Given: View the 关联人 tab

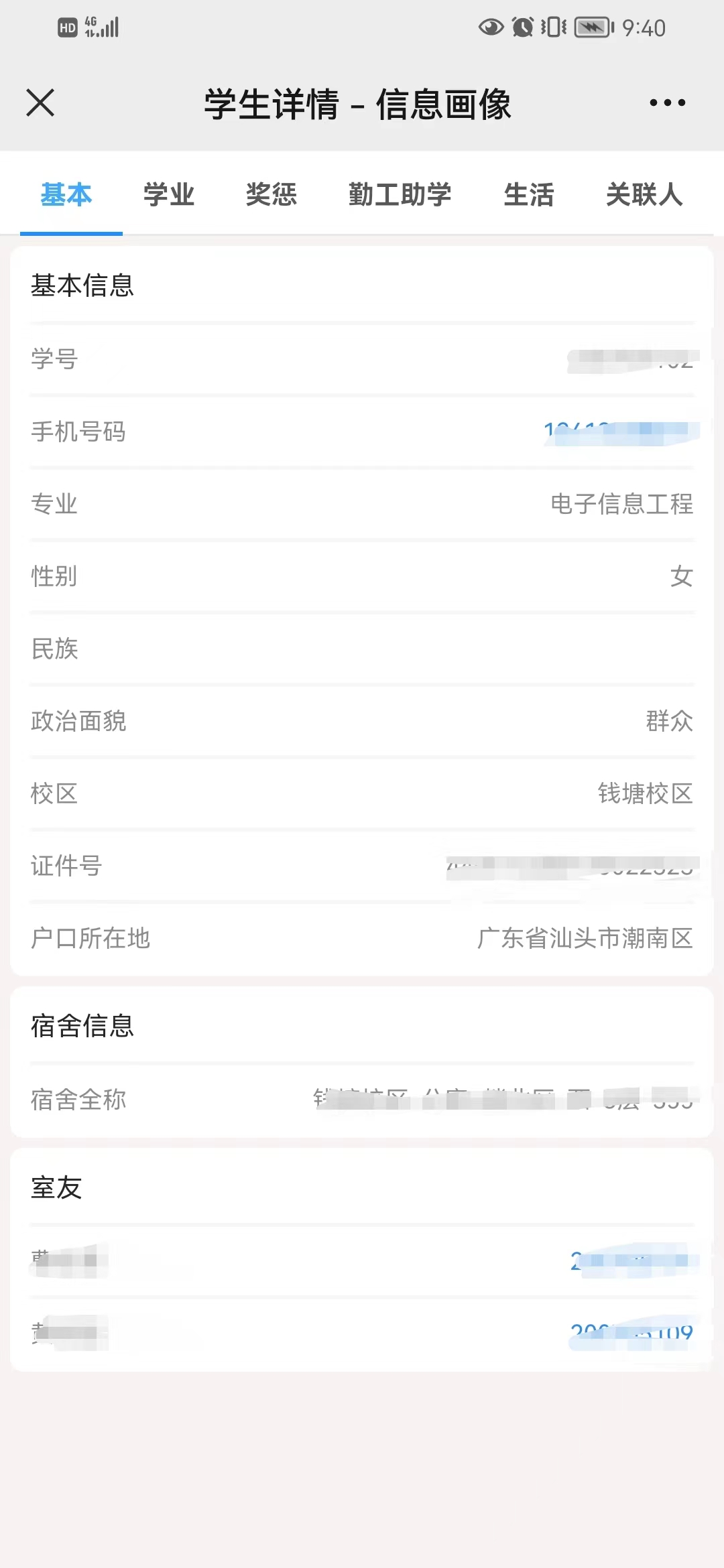Looking at the screenshot, I should click(644, 195).
